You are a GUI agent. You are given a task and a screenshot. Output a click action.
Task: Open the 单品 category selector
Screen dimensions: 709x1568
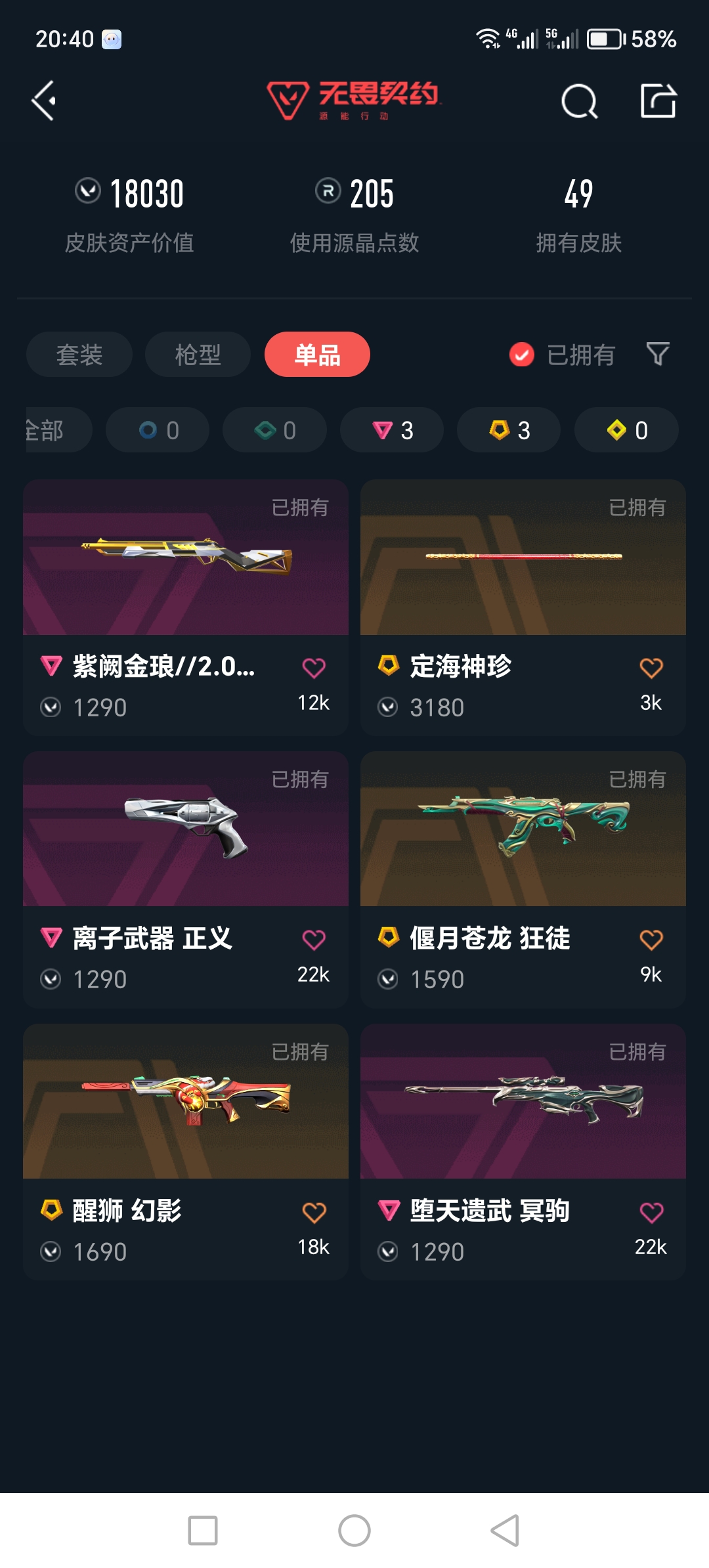pyautogui.click(x=316, y=355)
